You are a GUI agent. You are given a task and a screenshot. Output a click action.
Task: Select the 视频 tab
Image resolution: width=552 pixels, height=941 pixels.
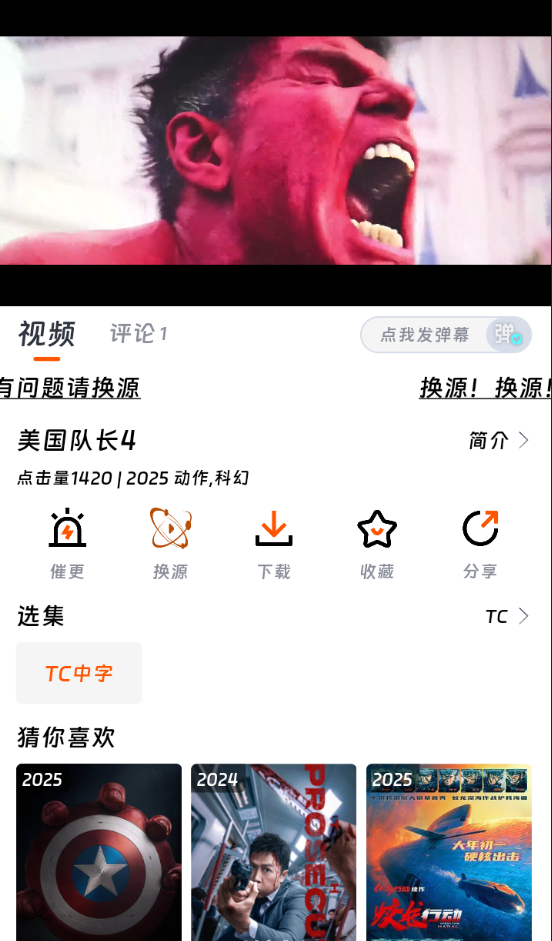(47, 334)
